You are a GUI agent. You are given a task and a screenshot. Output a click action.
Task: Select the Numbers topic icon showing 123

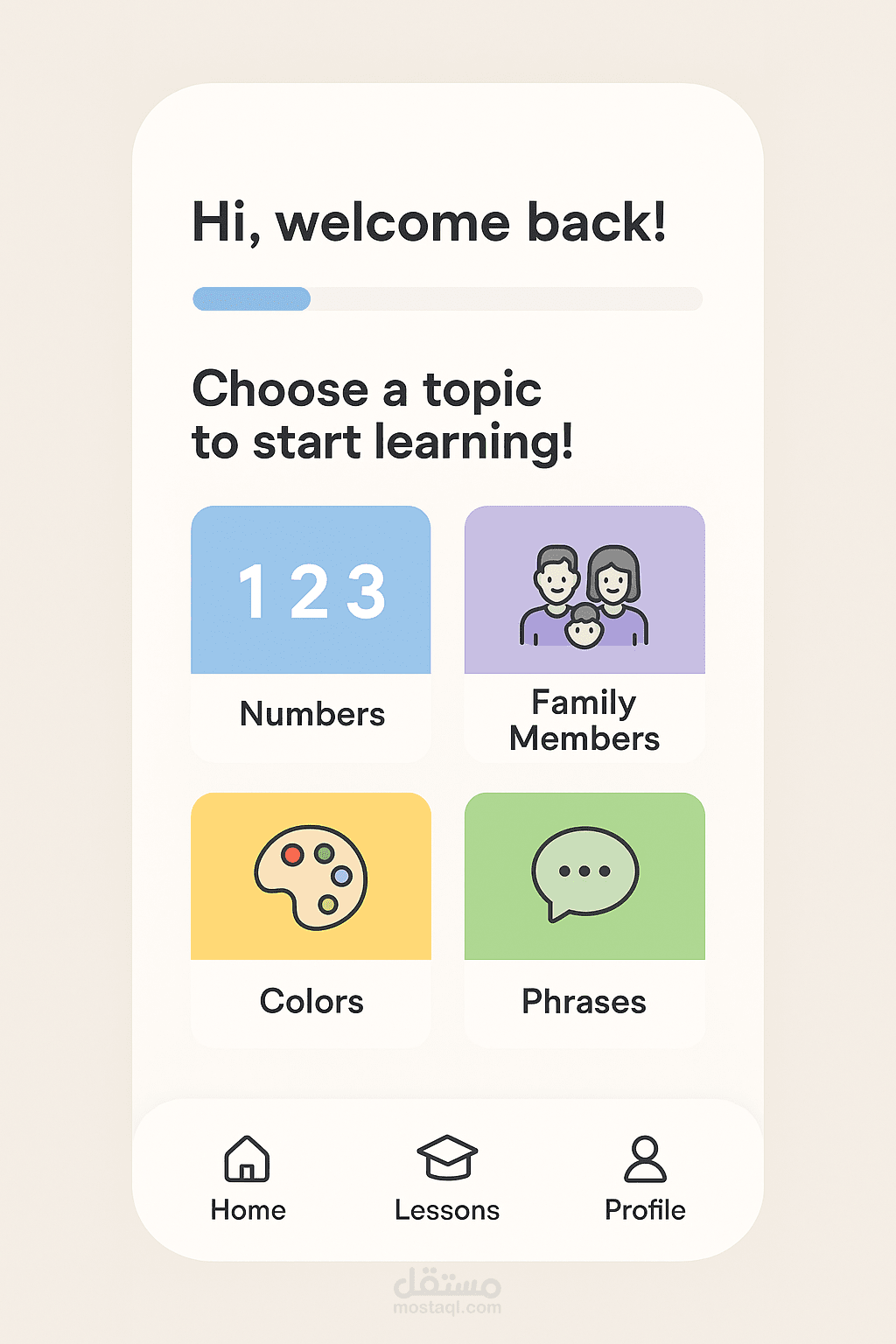[311, 590]
